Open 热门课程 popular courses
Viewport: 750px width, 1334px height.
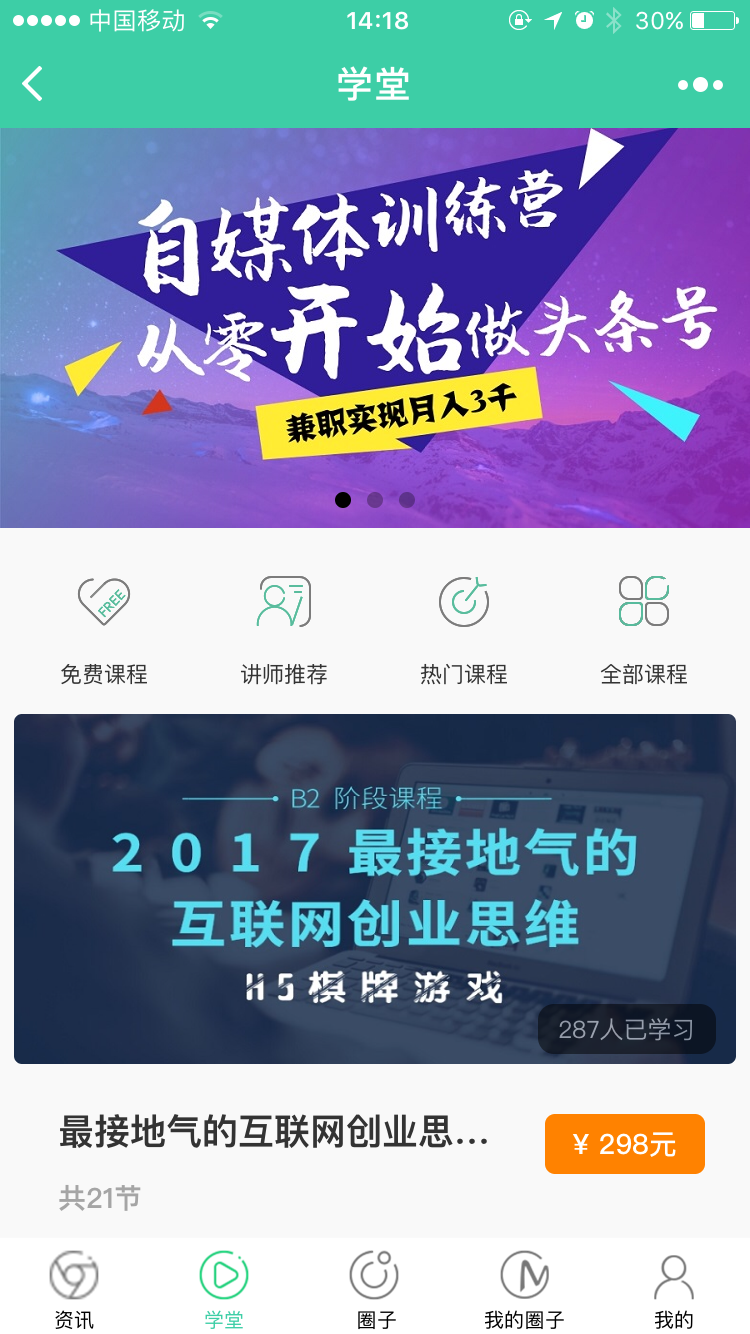click(x=464, y=627)
